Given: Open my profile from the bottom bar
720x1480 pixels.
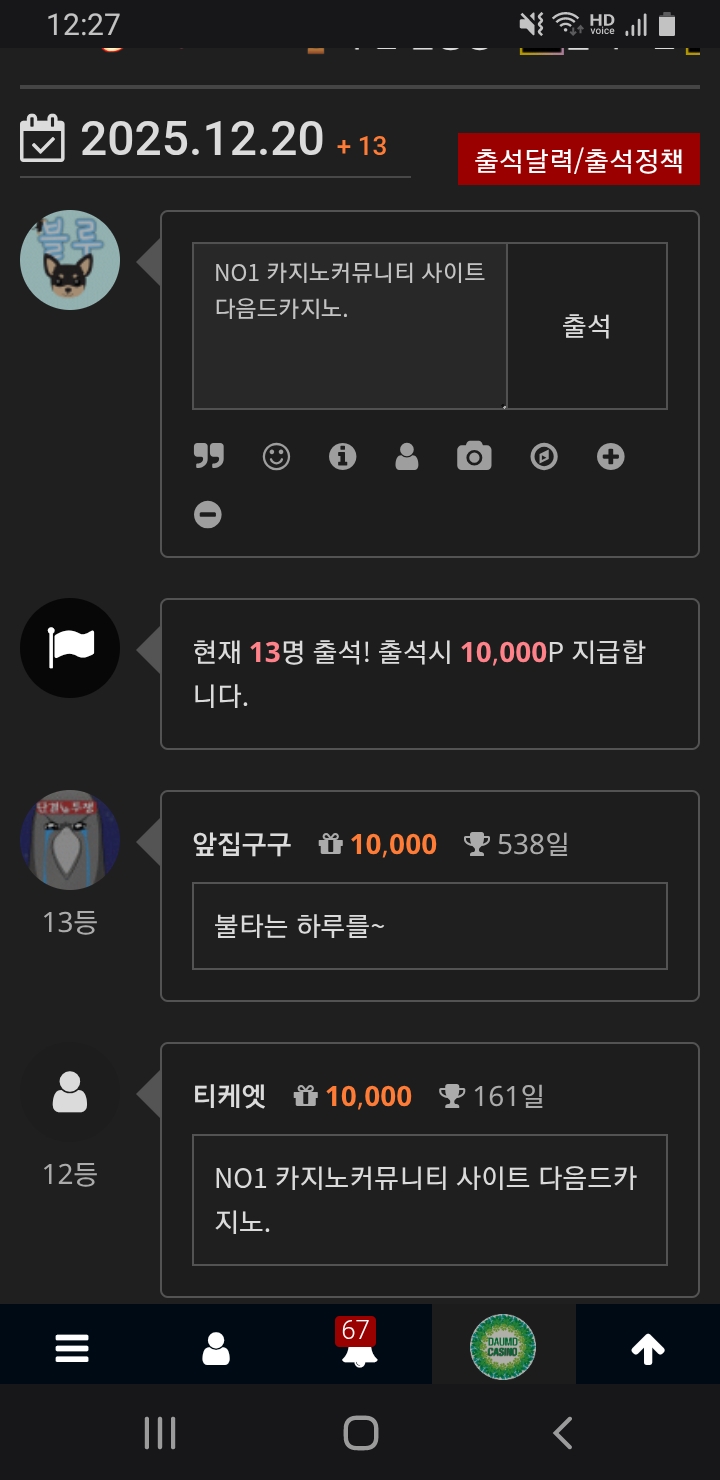Looking at the screenshot, I should [216, 1349].
